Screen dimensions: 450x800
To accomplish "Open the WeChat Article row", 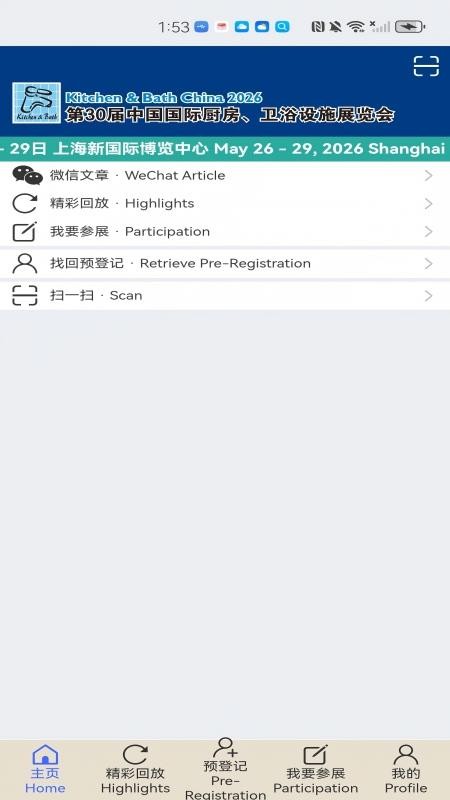I will coord(225,176).
